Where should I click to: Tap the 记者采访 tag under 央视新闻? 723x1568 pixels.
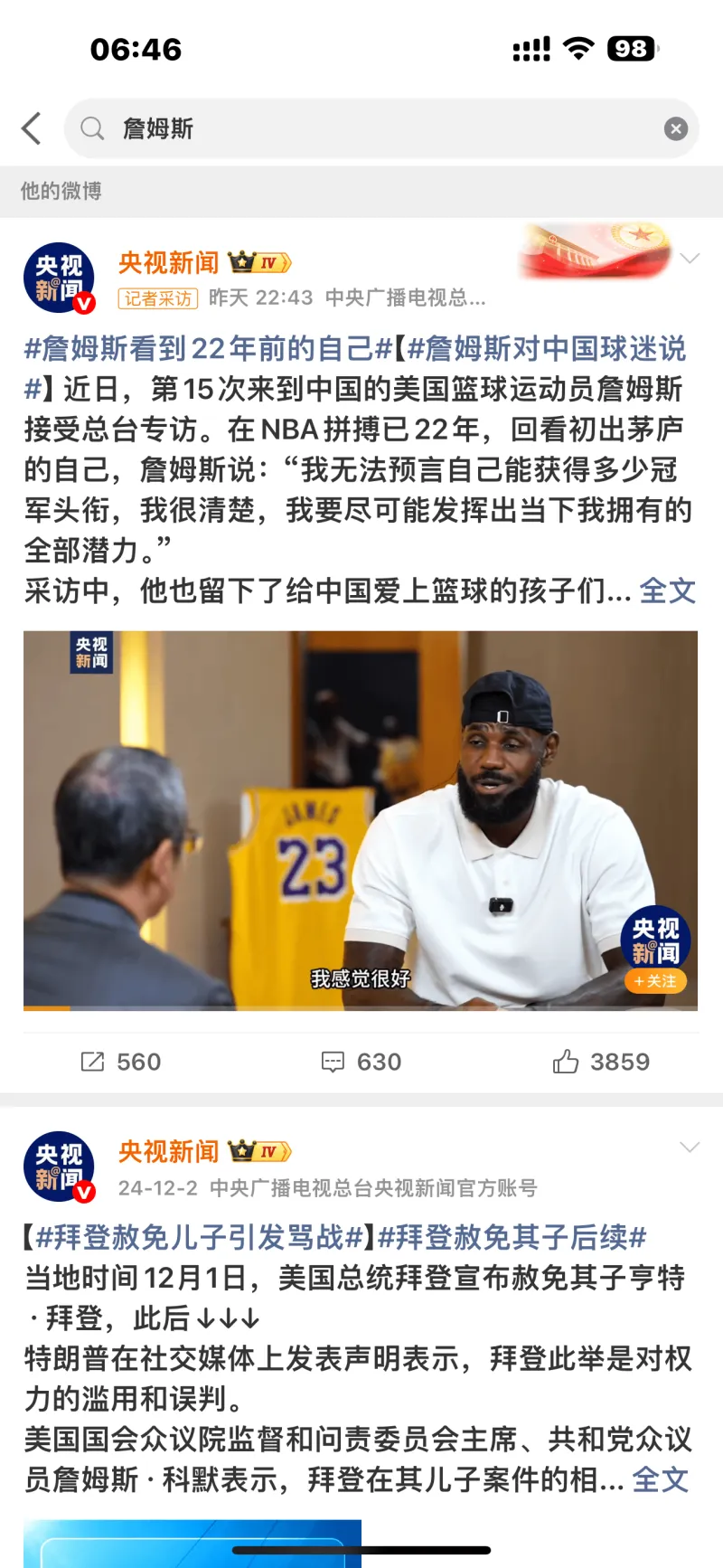click(158, 298)
